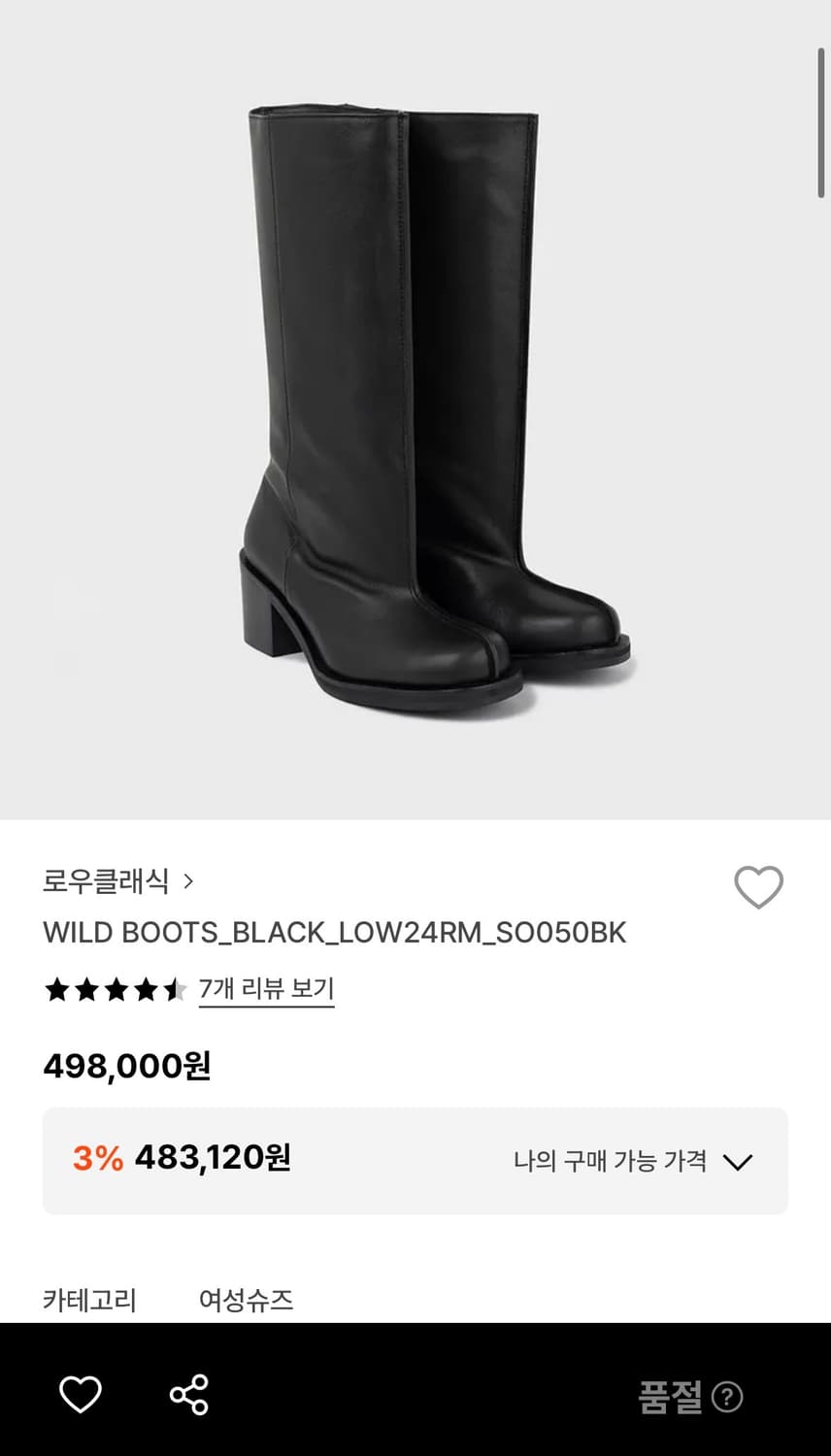Tap the share icon in the bottom bar
Screen dimensions: 831x1456
click(192, 1395)
